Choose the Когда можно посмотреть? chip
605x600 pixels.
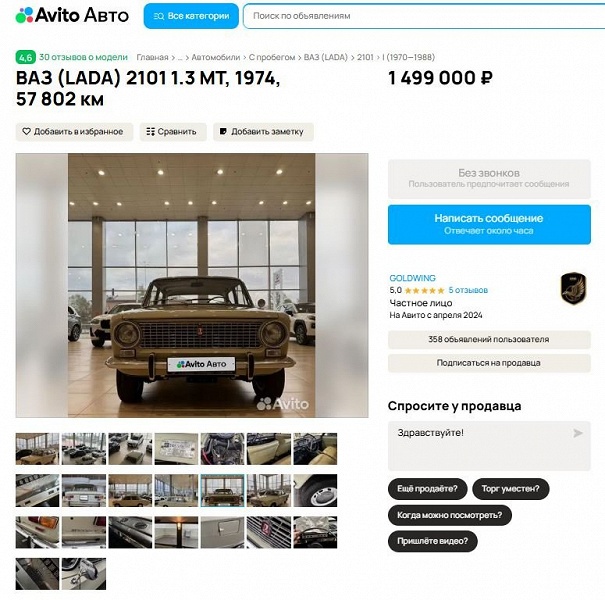click(x=449, y=515)
